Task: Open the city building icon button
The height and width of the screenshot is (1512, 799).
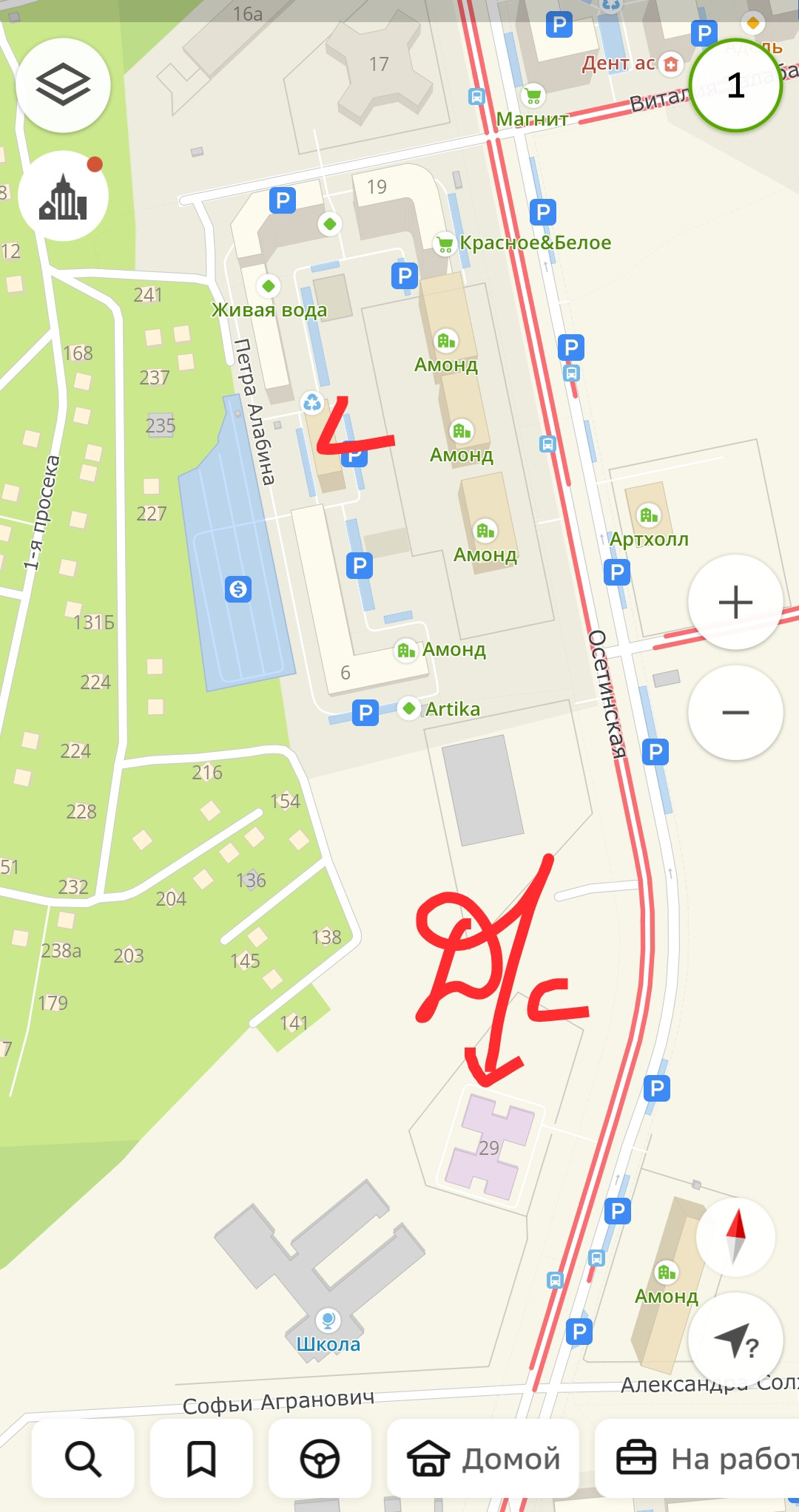Action: coord(63,196)
